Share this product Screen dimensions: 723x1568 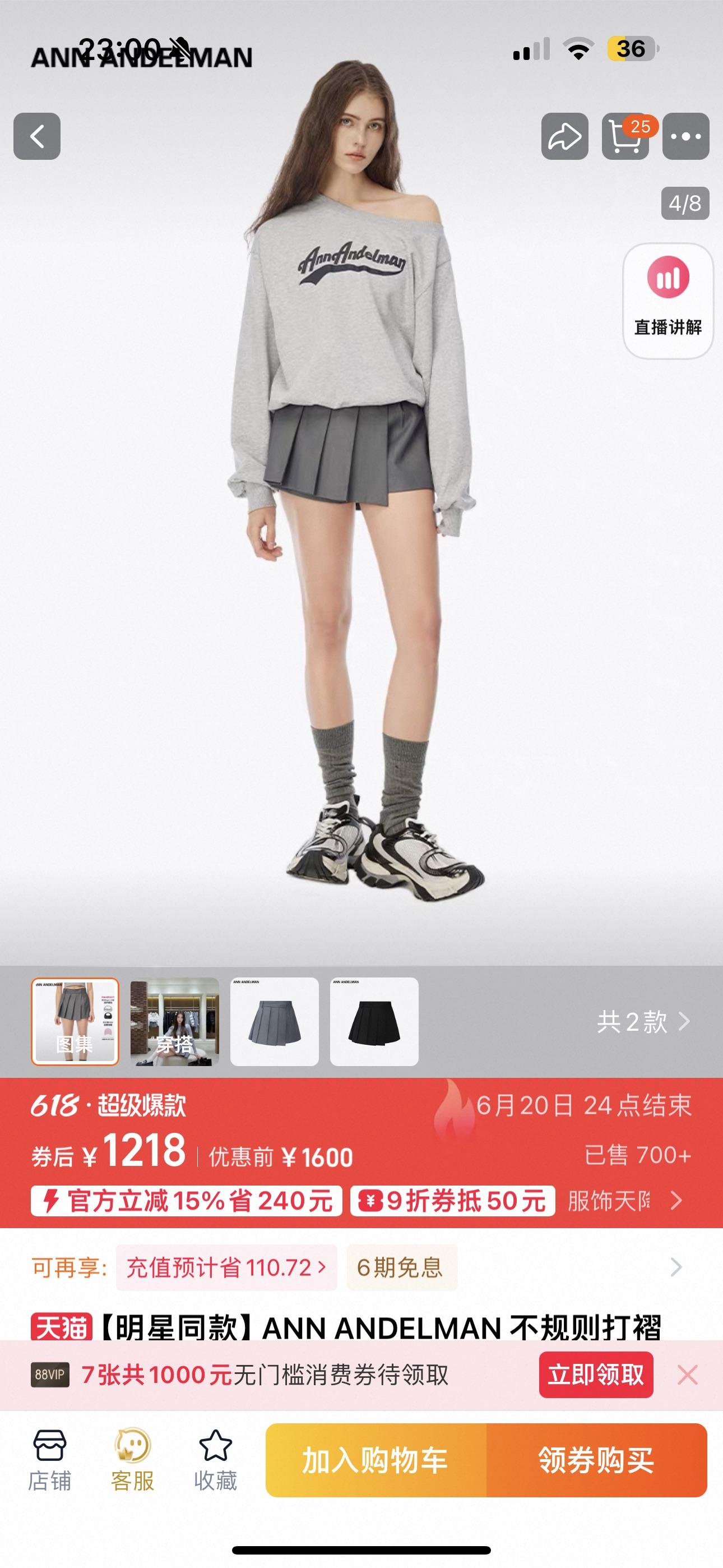click(564, 136)
